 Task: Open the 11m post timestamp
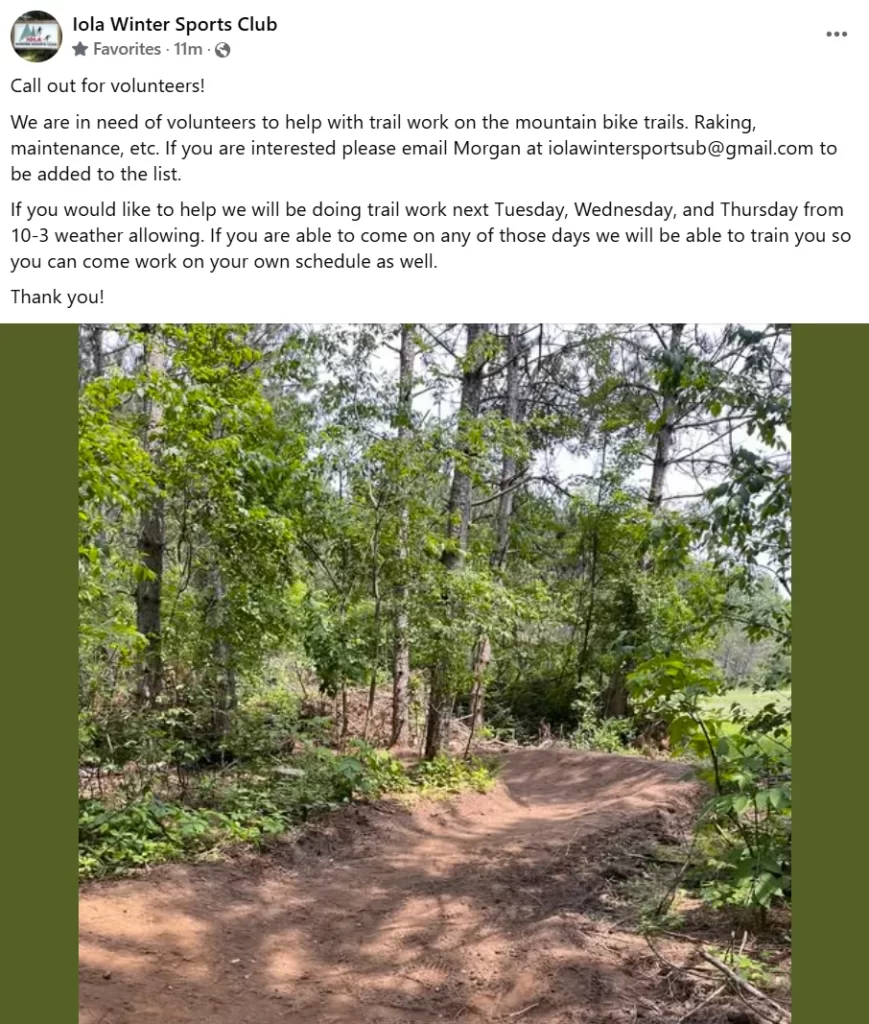[187, 49]
